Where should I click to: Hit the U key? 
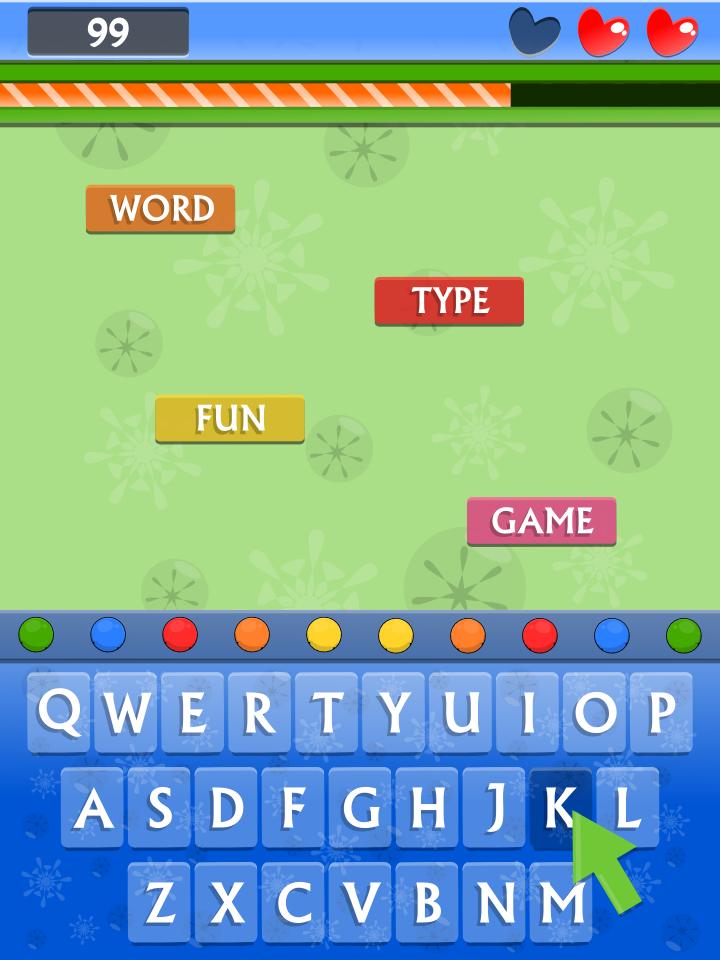point(461,712)
